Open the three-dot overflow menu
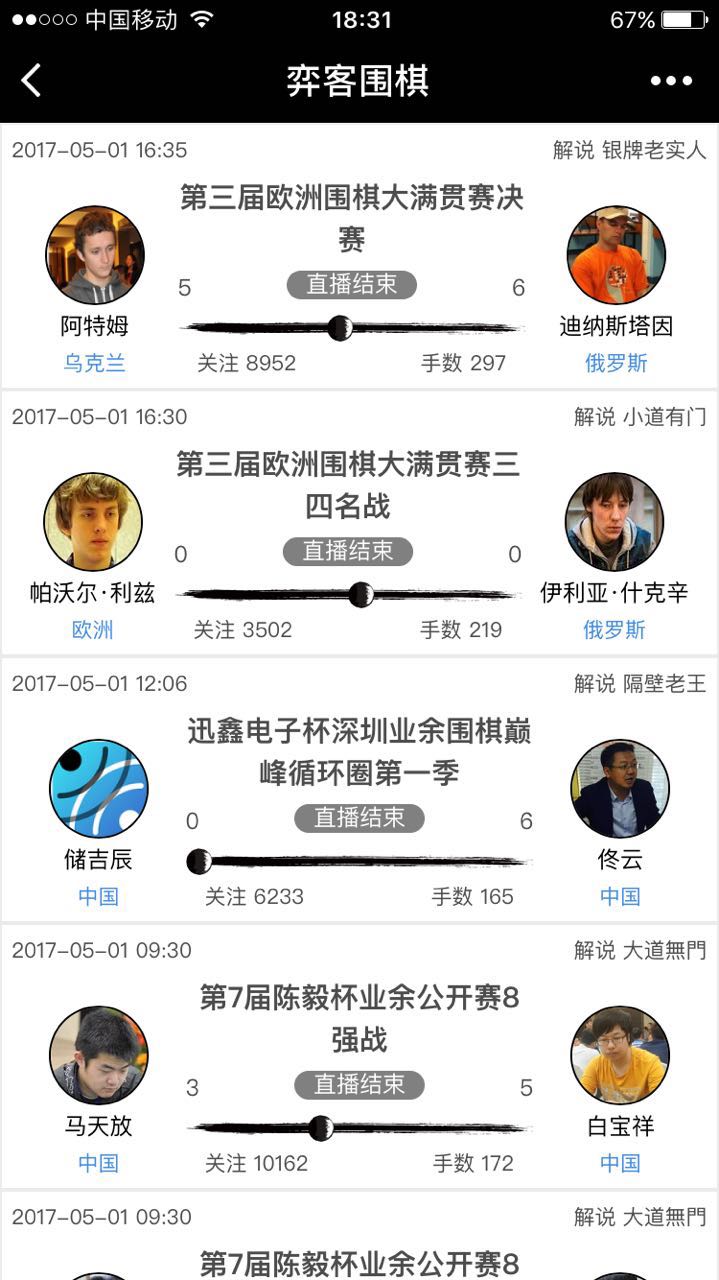 (671, 81)
